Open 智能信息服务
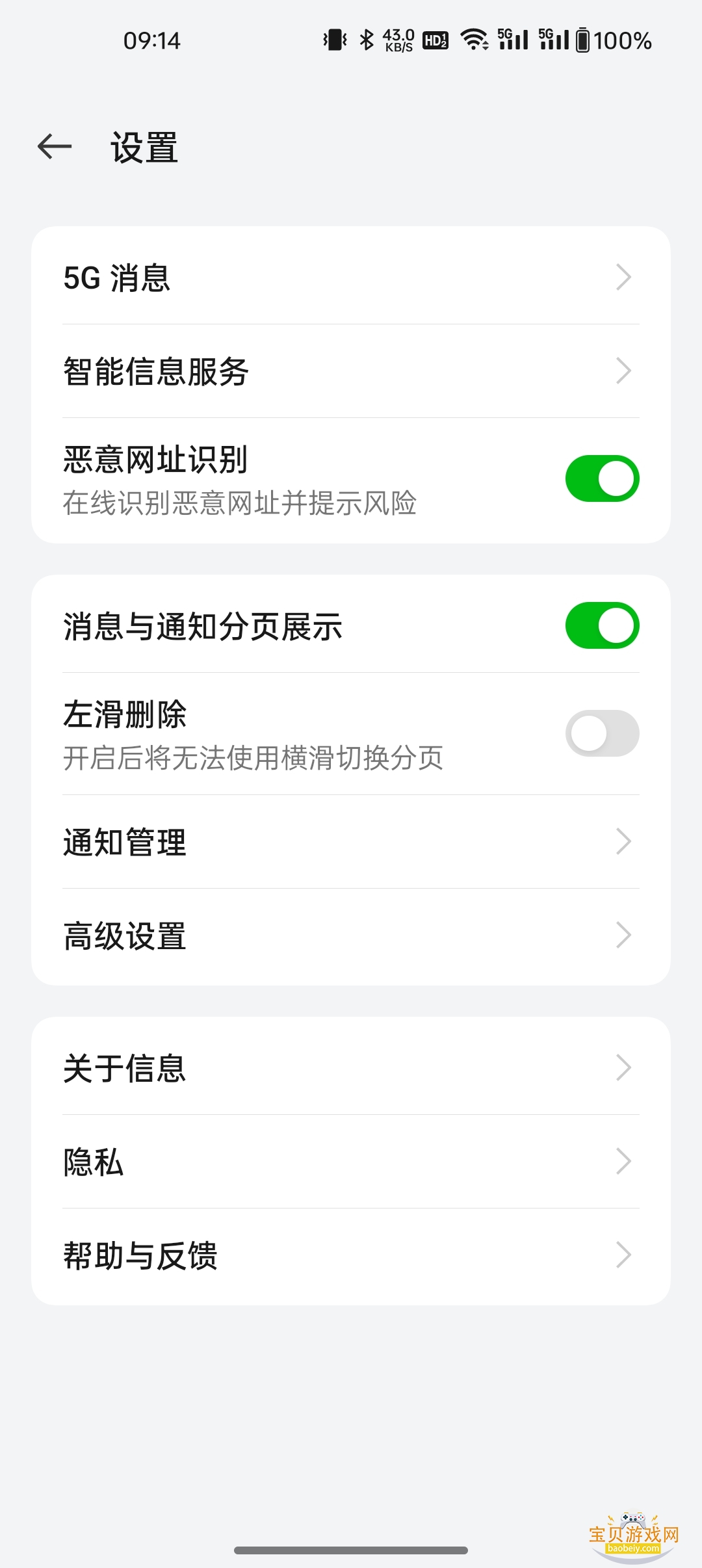The width and height of the screenshot is (702, 1568). (351, 371)
